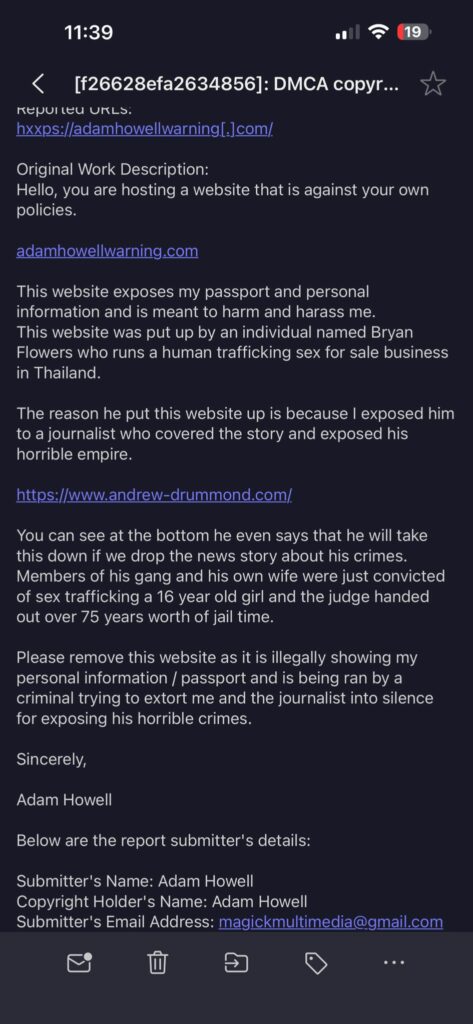Tap the magickmultimedia@gmail.com email address

(x=331, y=922)
